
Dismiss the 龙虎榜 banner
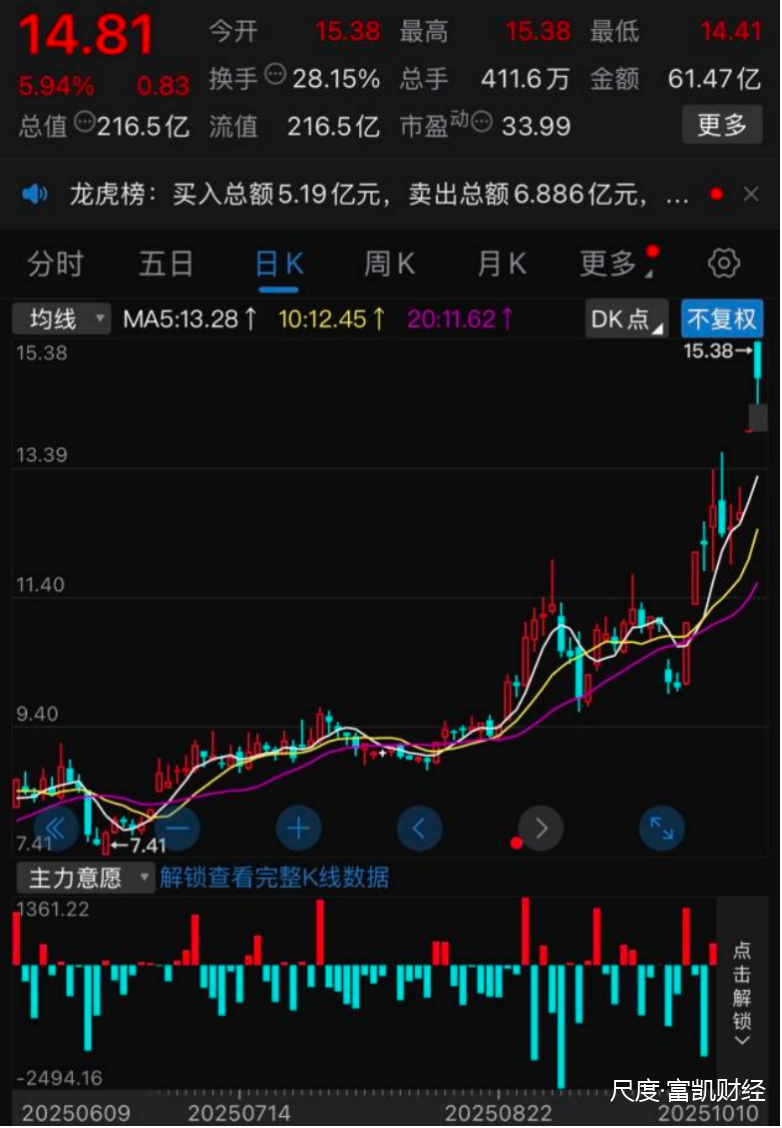tap(751, 195)
